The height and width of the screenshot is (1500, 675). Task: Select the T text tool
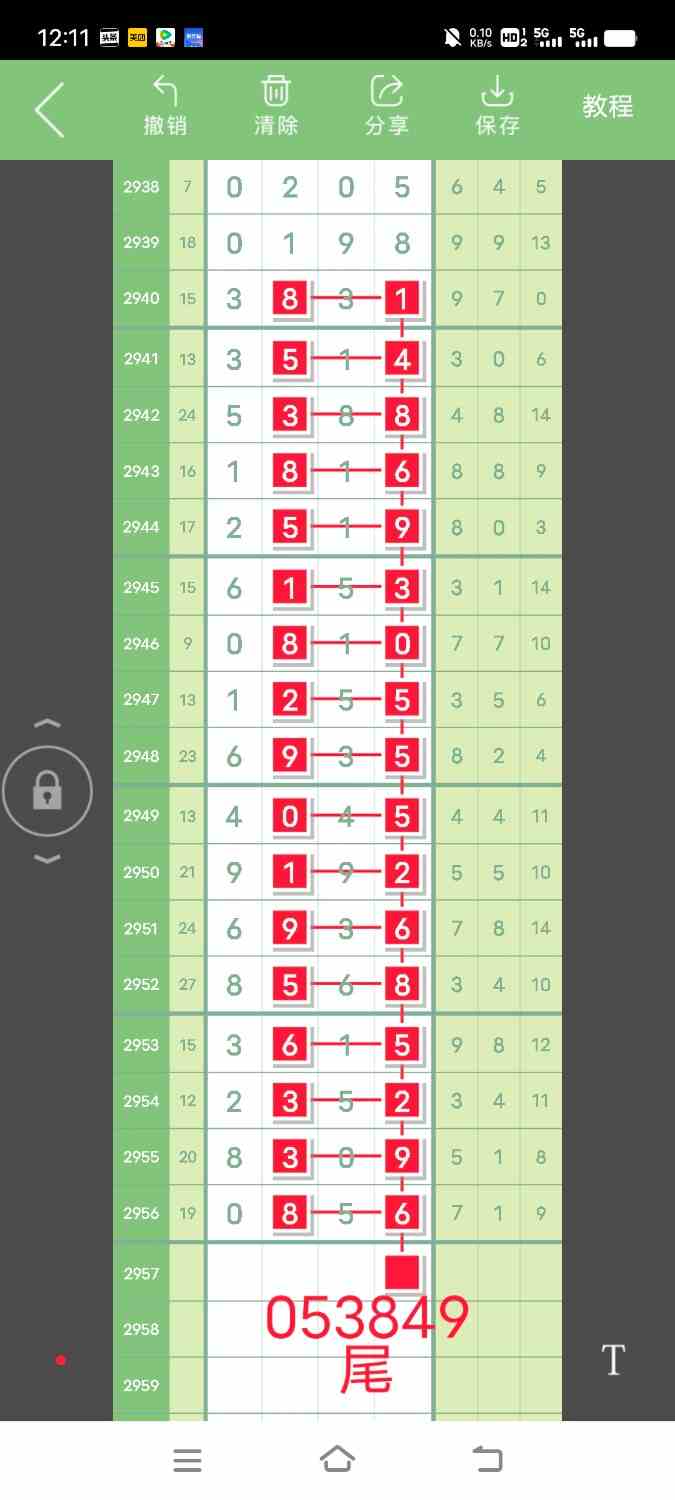pyautogui.click(x=613, y=1360)
